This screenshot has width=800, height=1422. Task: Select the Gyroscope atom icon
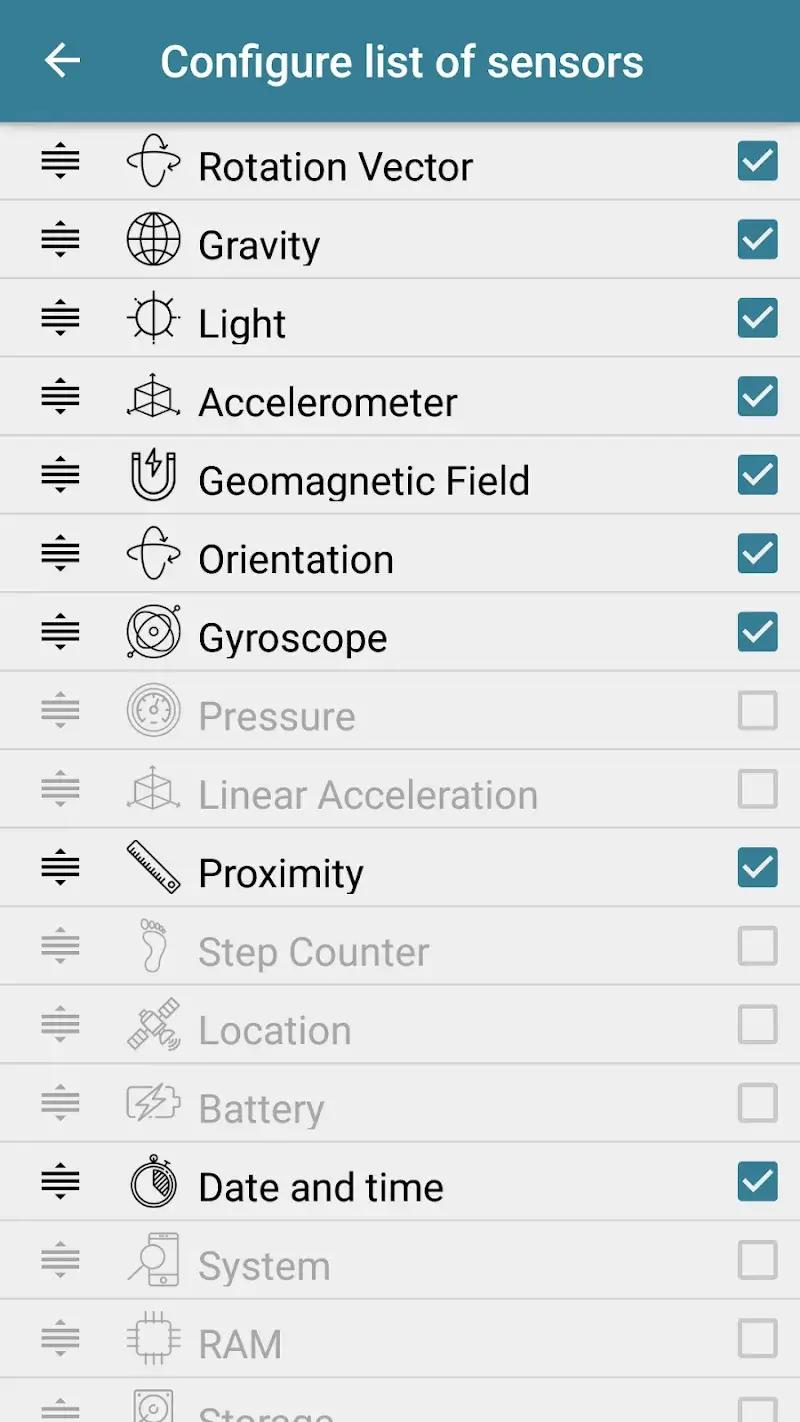click(x=154, y=631)
